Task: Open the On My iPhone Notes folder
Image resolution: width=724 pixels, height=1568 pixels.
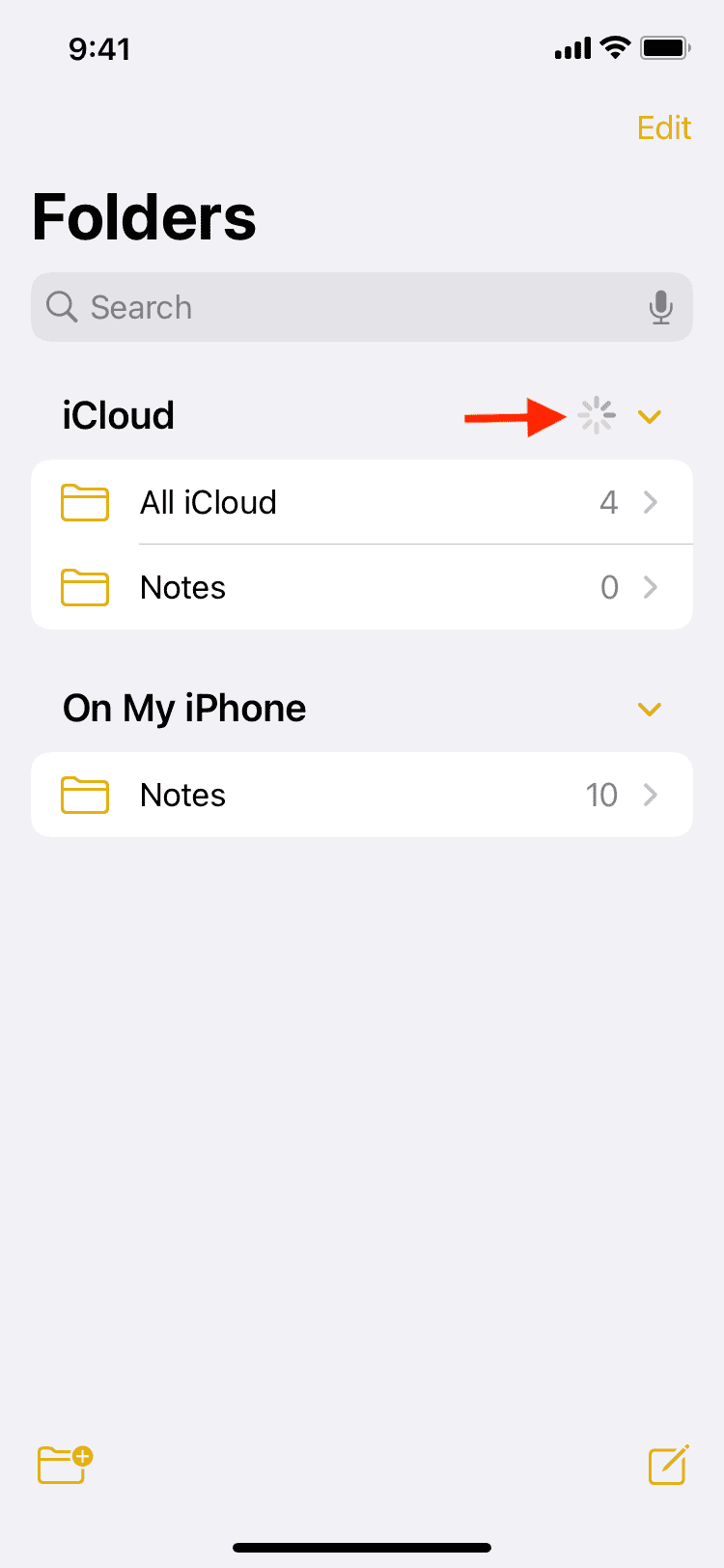Action: 362,795
